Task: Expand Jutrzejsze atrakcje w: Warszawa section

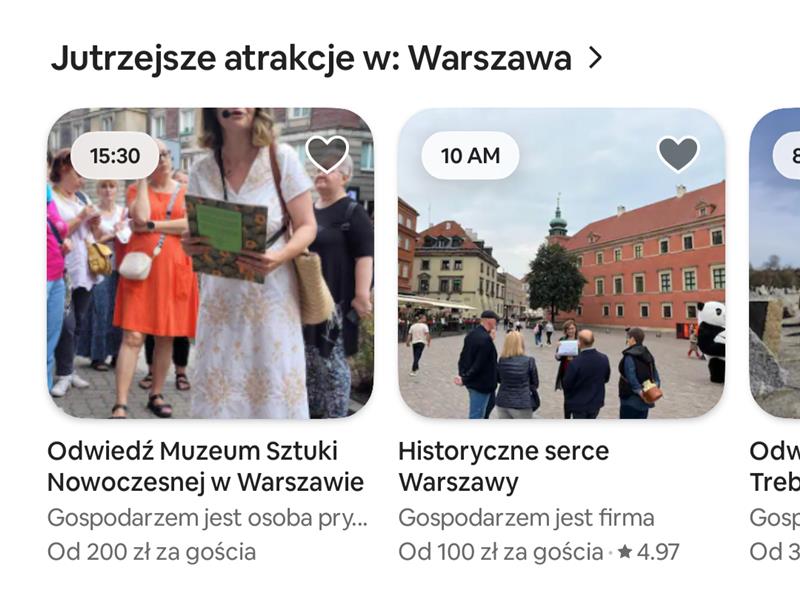Action: (596, 58)
